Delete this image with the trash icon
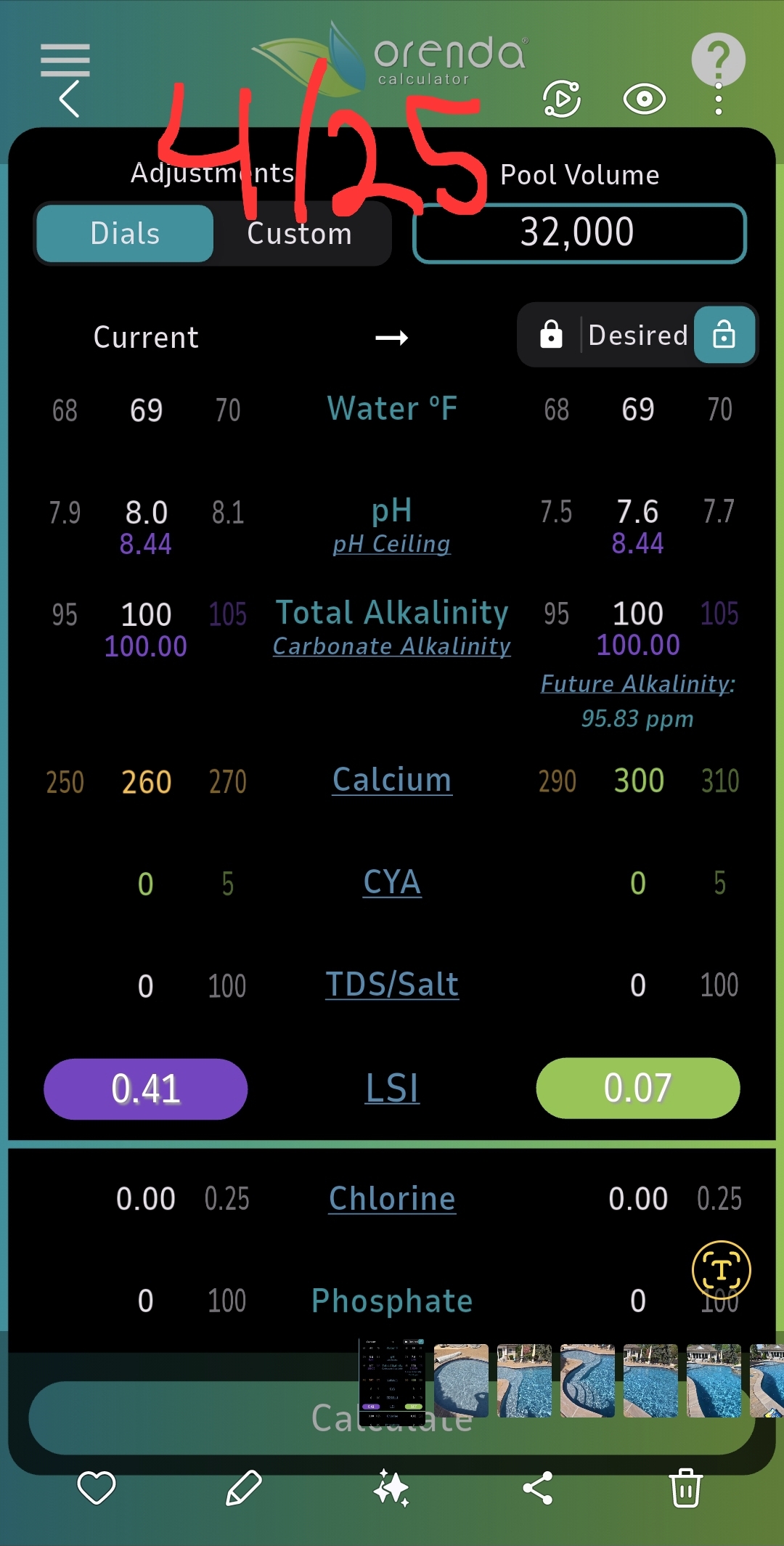The image size is (784, 1546). click(685, 1488)
